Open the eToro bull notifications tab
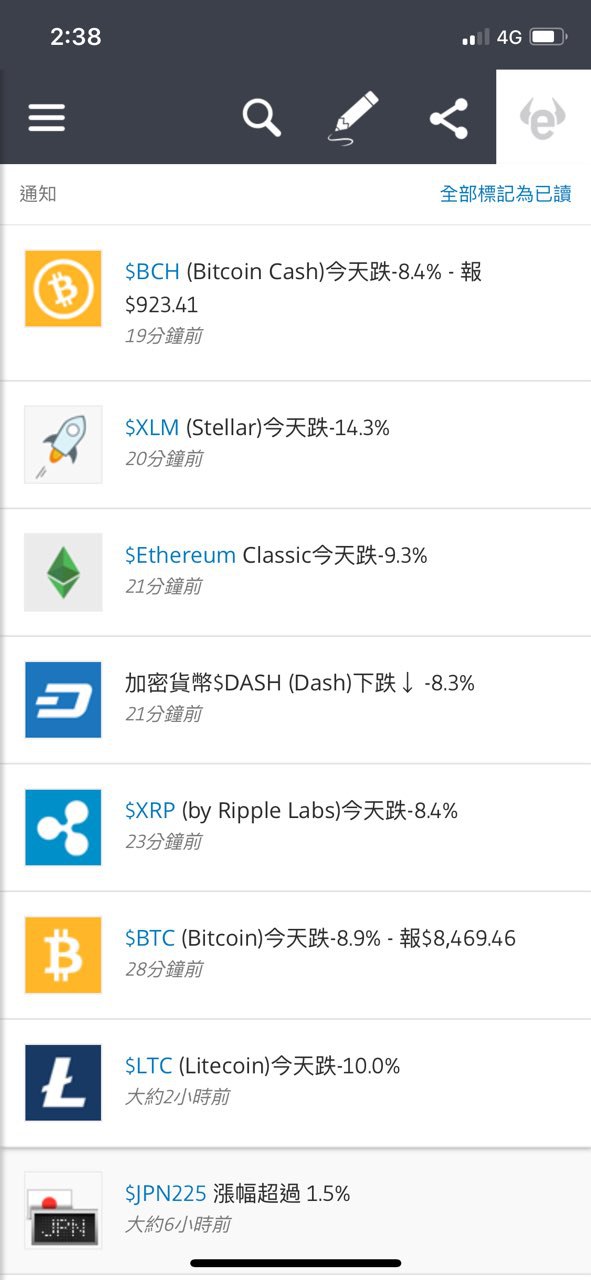The image size is (591, 1280). pyautogui.click(x=543, y=117)
